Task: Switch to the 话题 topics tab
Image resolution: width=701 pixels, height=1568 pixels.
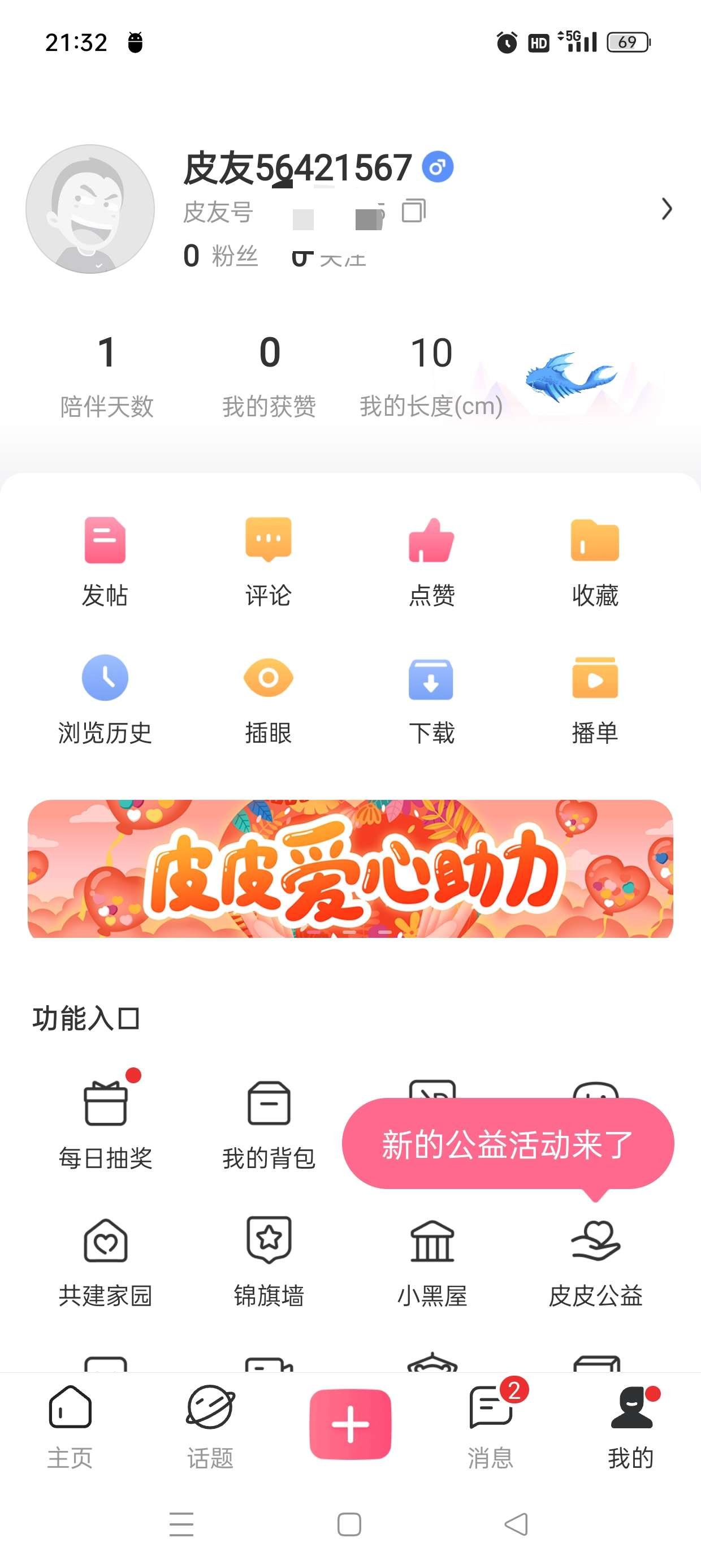Action: (x=210, y=1425)
